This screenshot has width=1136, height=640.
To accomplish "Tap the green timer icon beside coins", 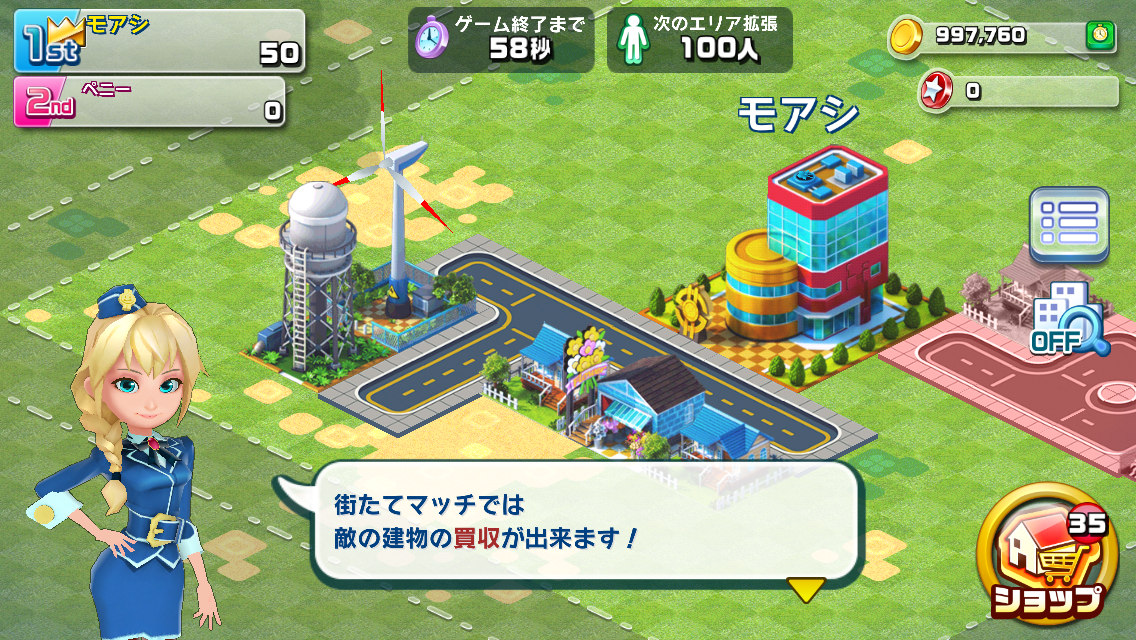I will tap(1099, 35).
